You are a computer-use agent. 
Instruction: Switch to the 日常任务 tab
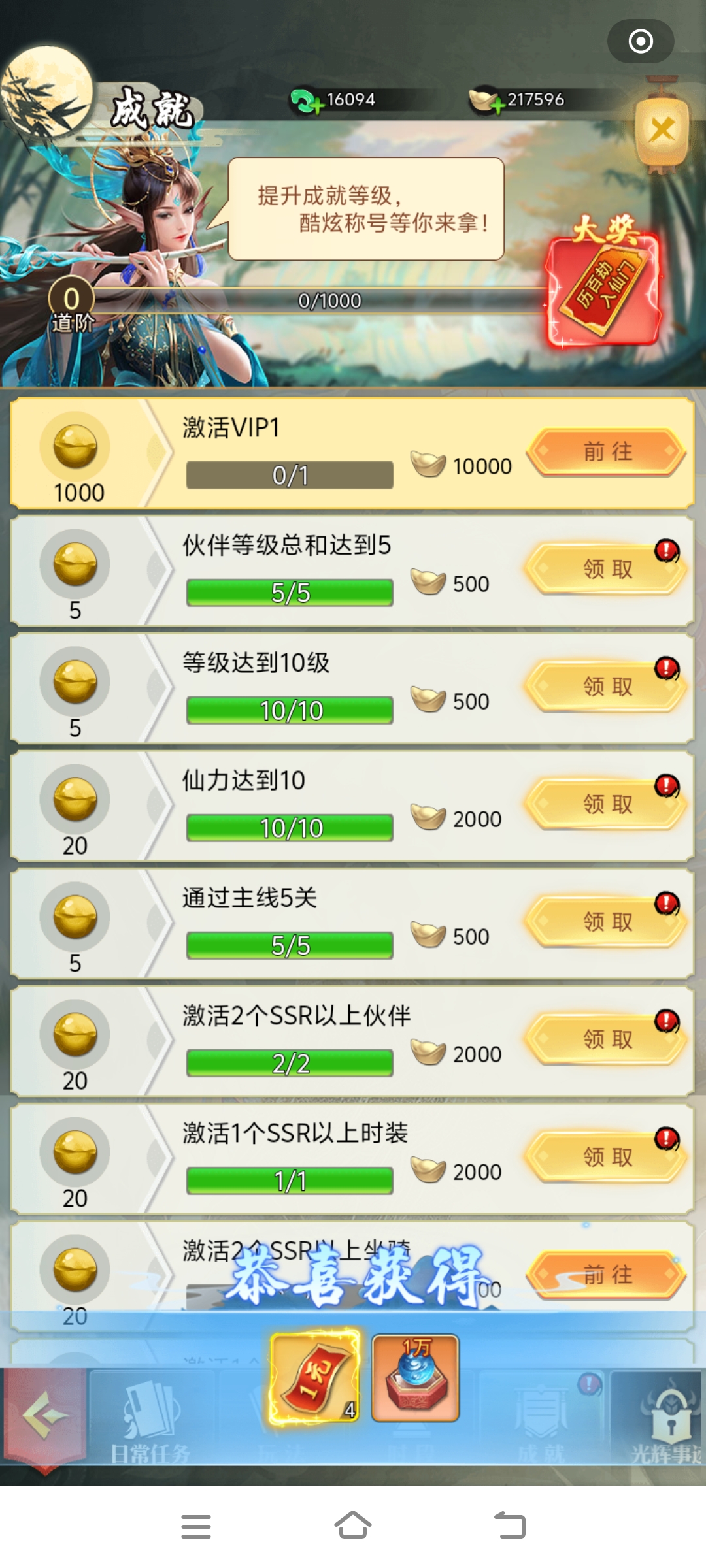[150, 1423]
